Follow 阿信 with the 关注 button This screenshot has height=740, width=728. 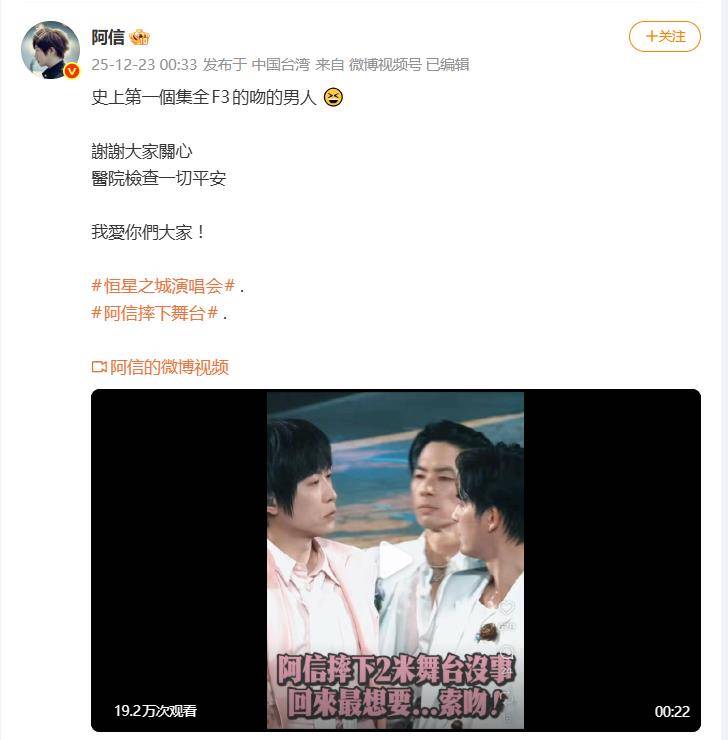665,36
